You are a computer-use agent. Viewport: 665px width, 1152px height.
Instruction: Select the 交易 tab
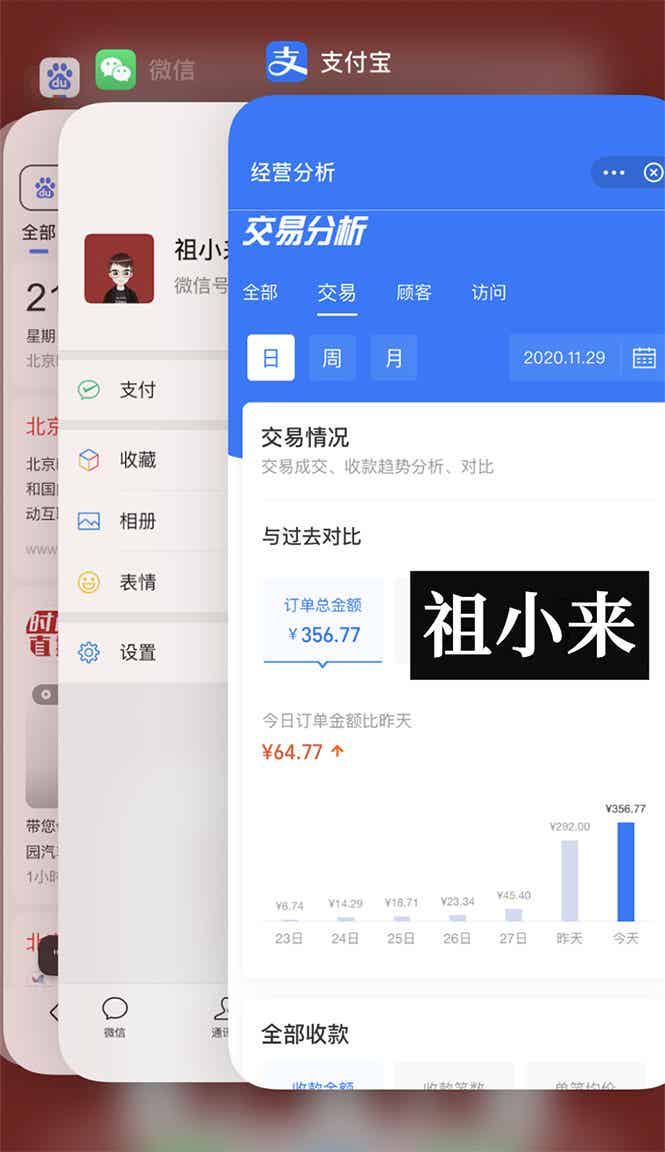(337, 293)
